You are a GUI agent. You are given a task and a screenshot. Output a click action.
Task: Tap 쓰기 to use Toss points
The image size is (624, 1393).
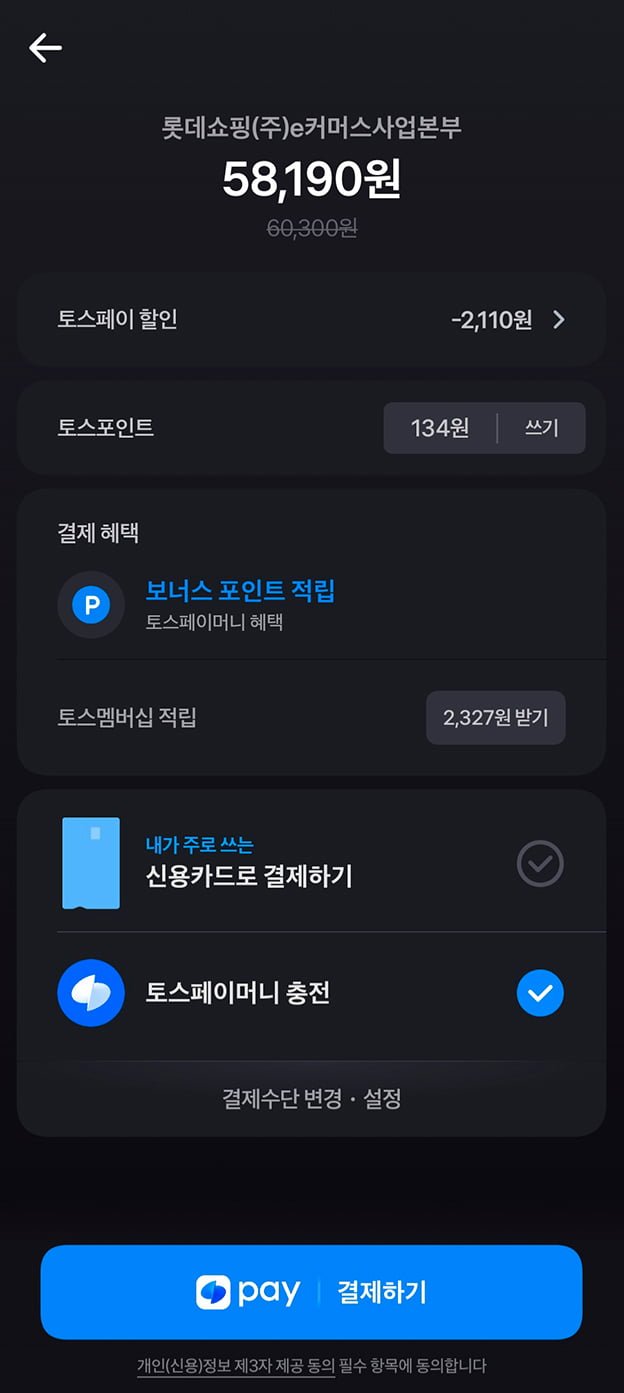tap(541, 429)
